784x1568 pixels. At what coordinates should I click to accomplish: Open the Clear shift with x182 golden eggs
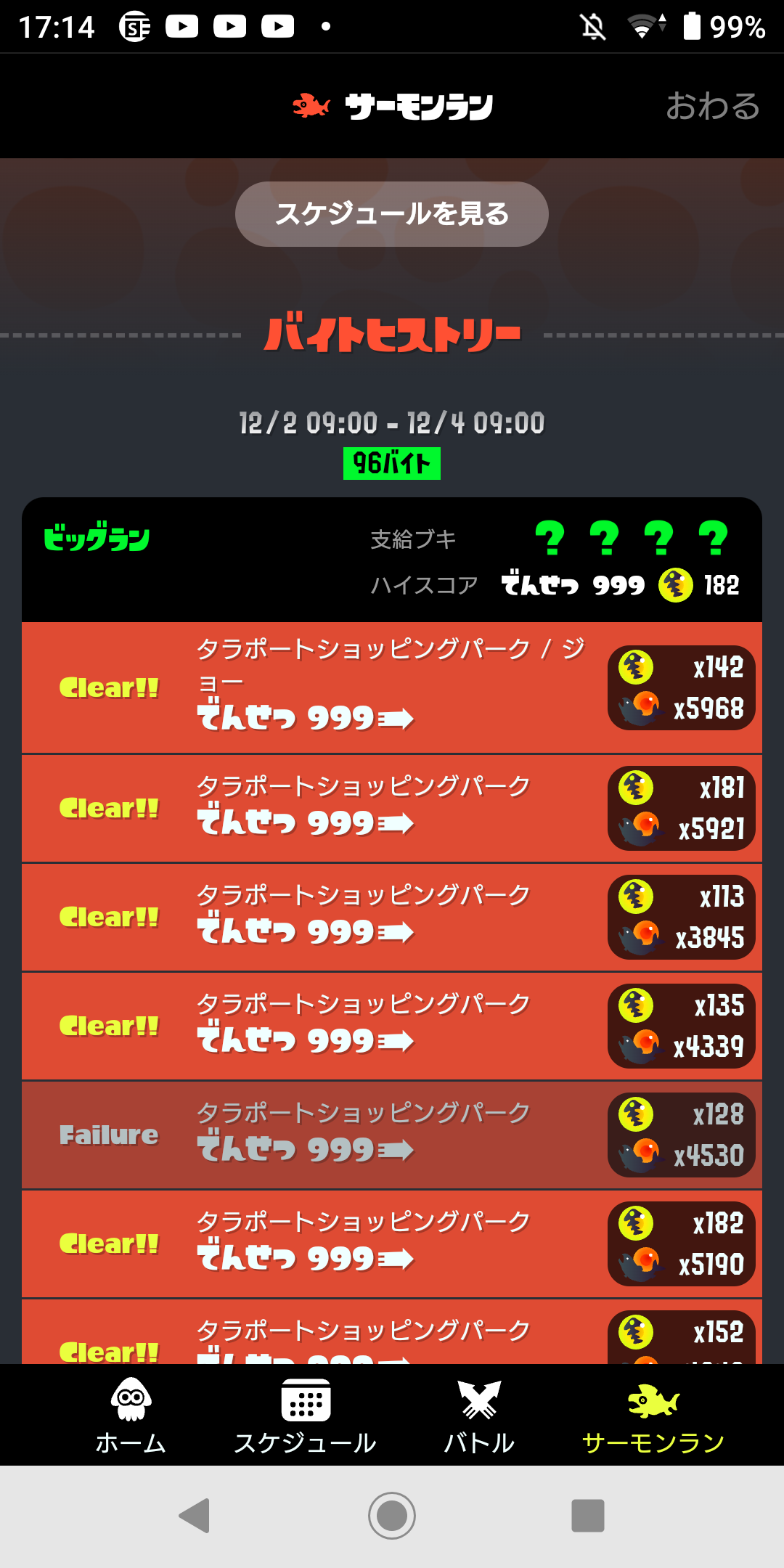392,1244
